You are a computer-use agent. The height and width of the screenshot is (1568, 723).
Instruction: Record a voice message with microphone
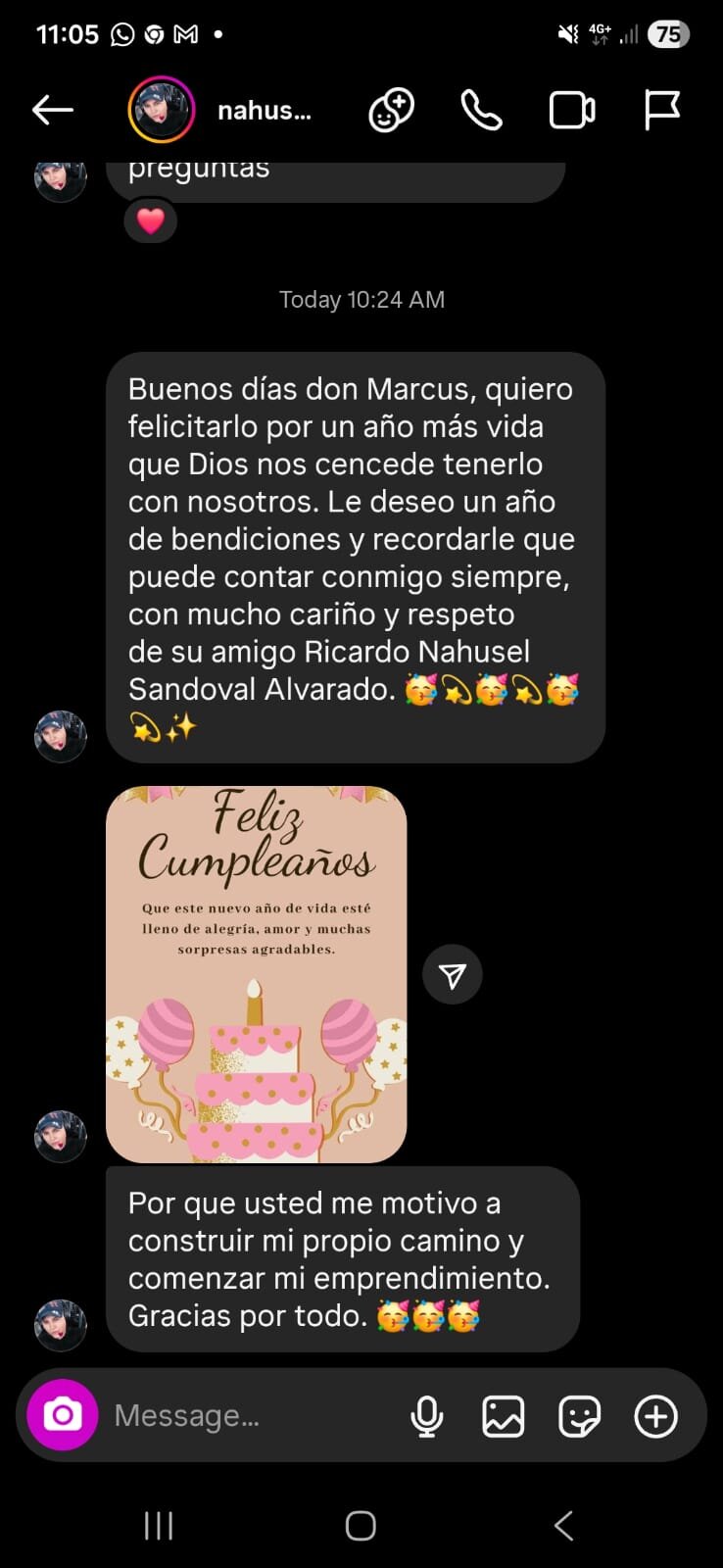[x=427, y=1416]
